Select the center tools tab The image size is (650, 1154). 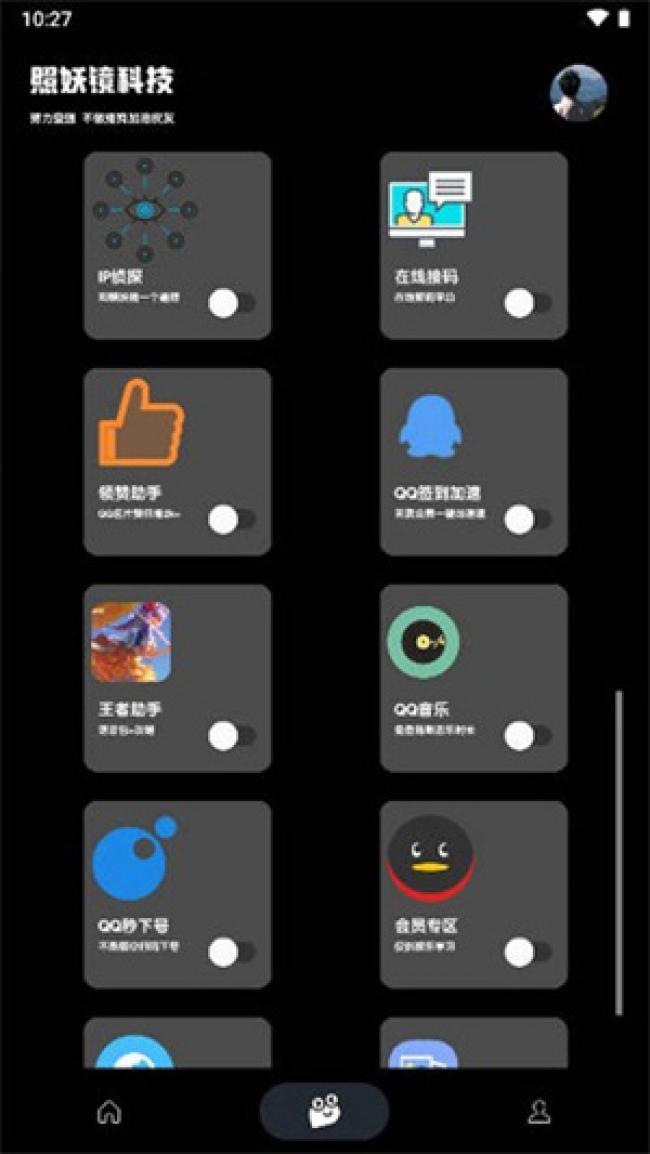click(x=324, y=1111)
